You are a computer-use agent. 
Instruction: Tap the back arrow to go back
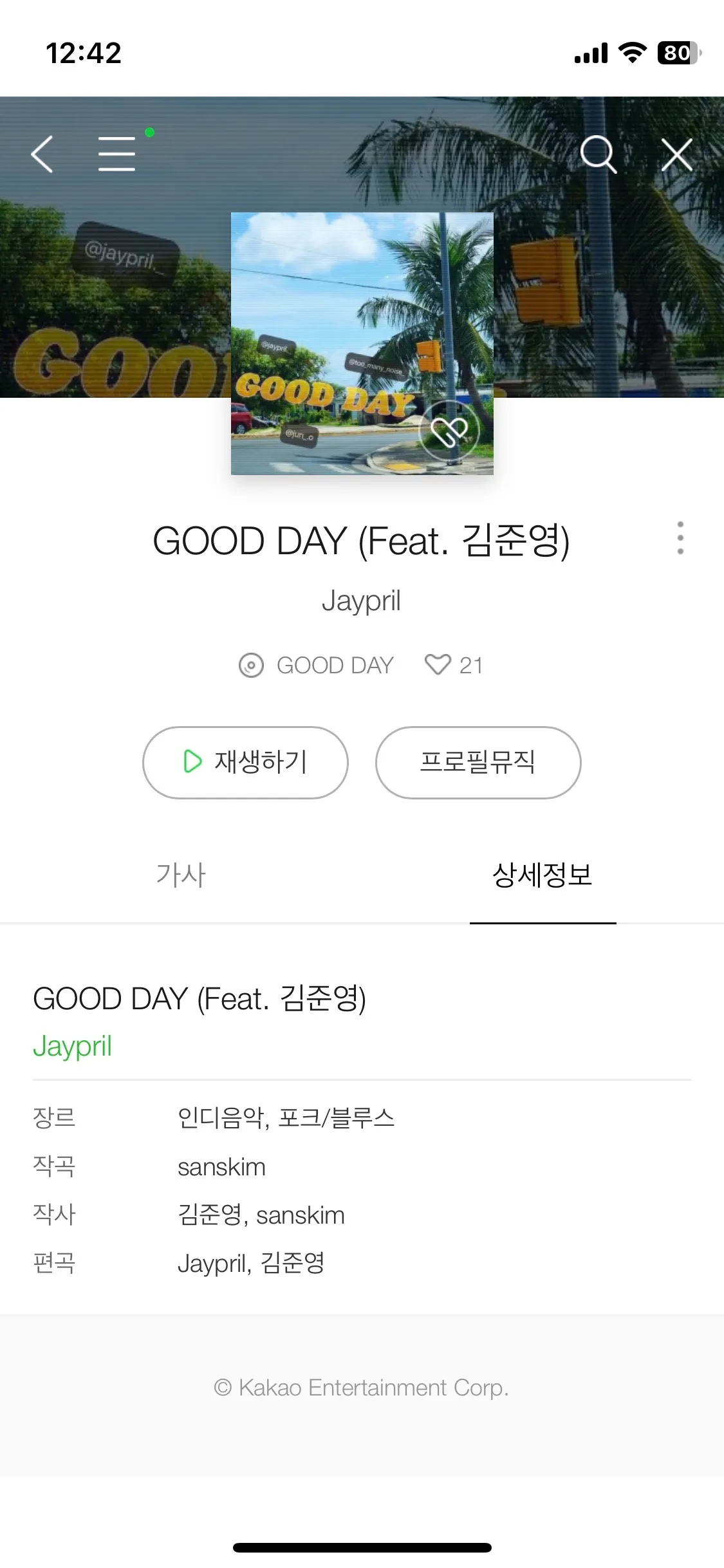tap(42, 155)
